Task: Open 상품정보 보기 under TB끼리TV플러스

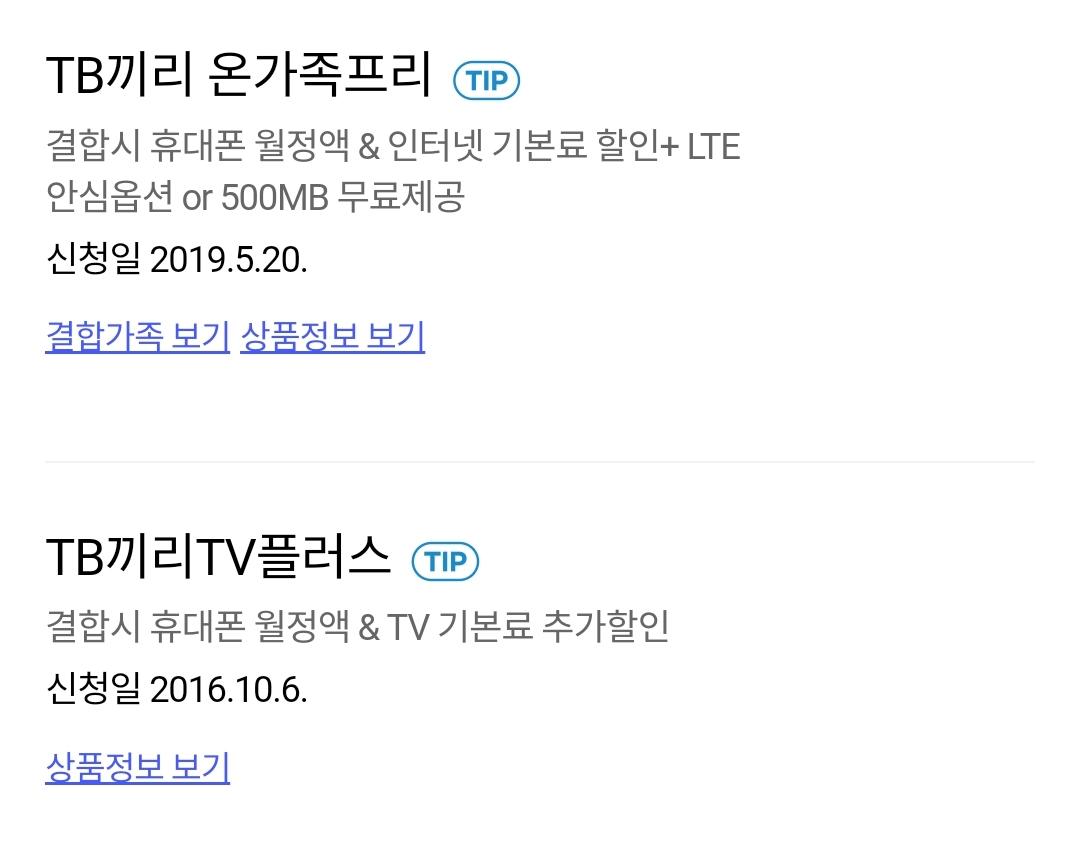Action: click(x=138, y=768)
